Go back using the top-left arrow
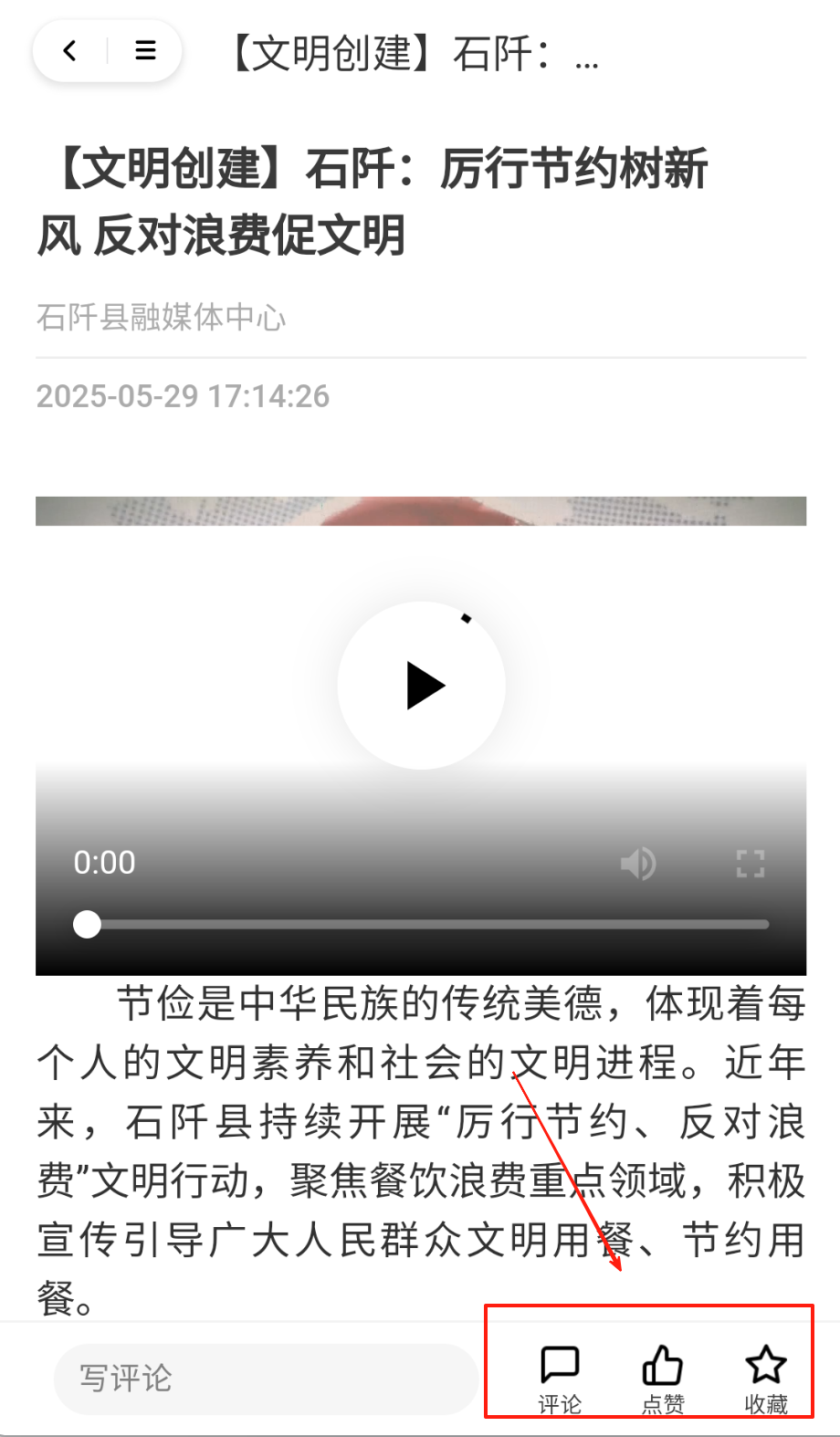This screenshot has width=840, height=1437. tap(70, 51)
